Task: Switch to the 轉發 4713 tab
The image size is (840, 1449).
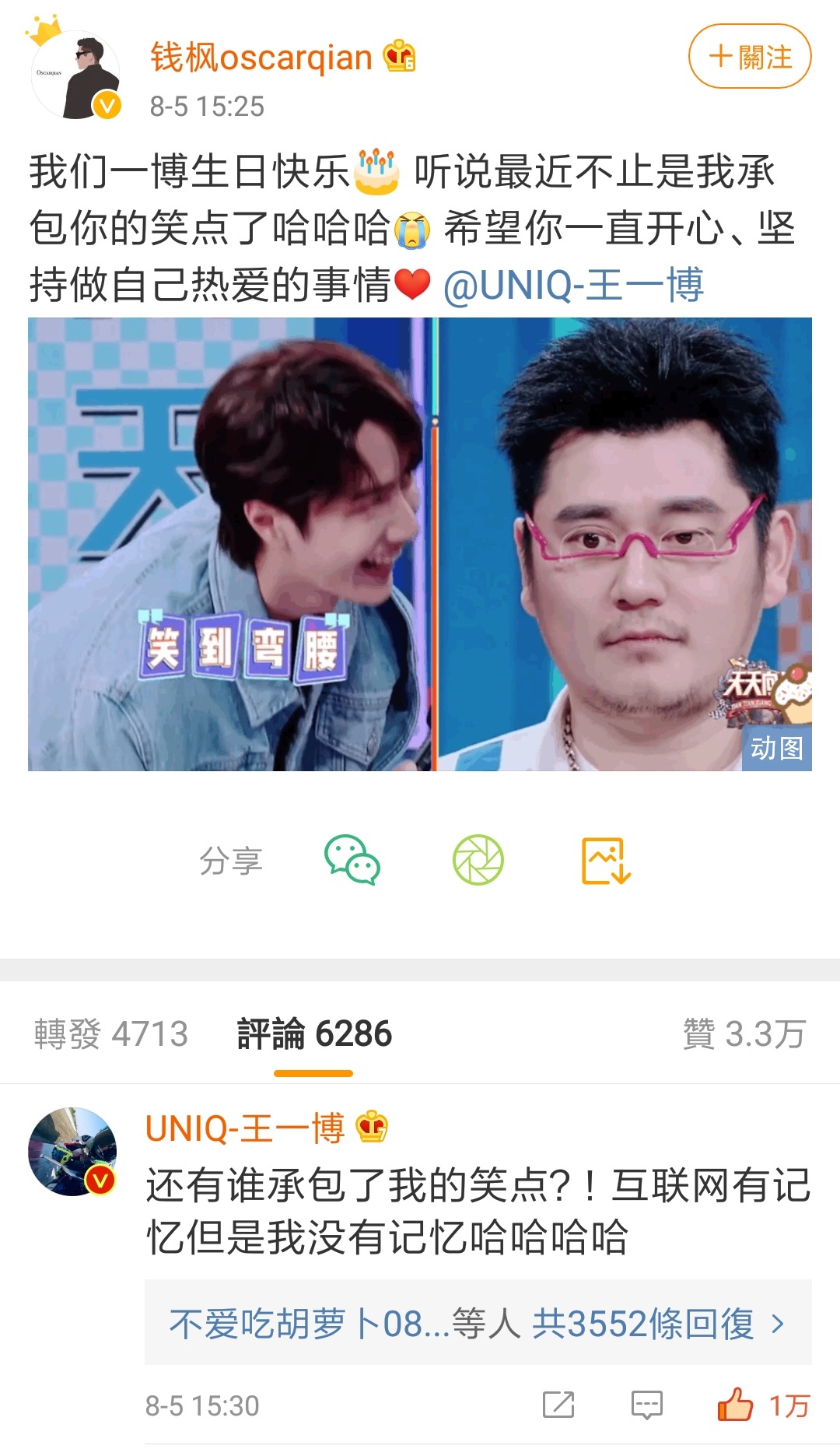Action: [x=111, y=1033]
